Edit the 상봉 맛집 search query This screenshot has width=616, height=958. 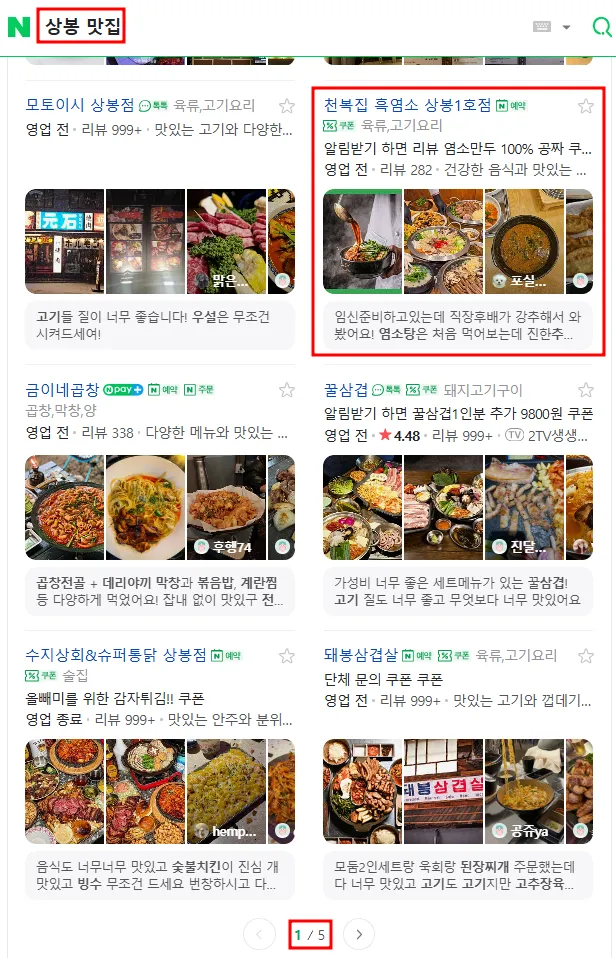coord(82,27)
